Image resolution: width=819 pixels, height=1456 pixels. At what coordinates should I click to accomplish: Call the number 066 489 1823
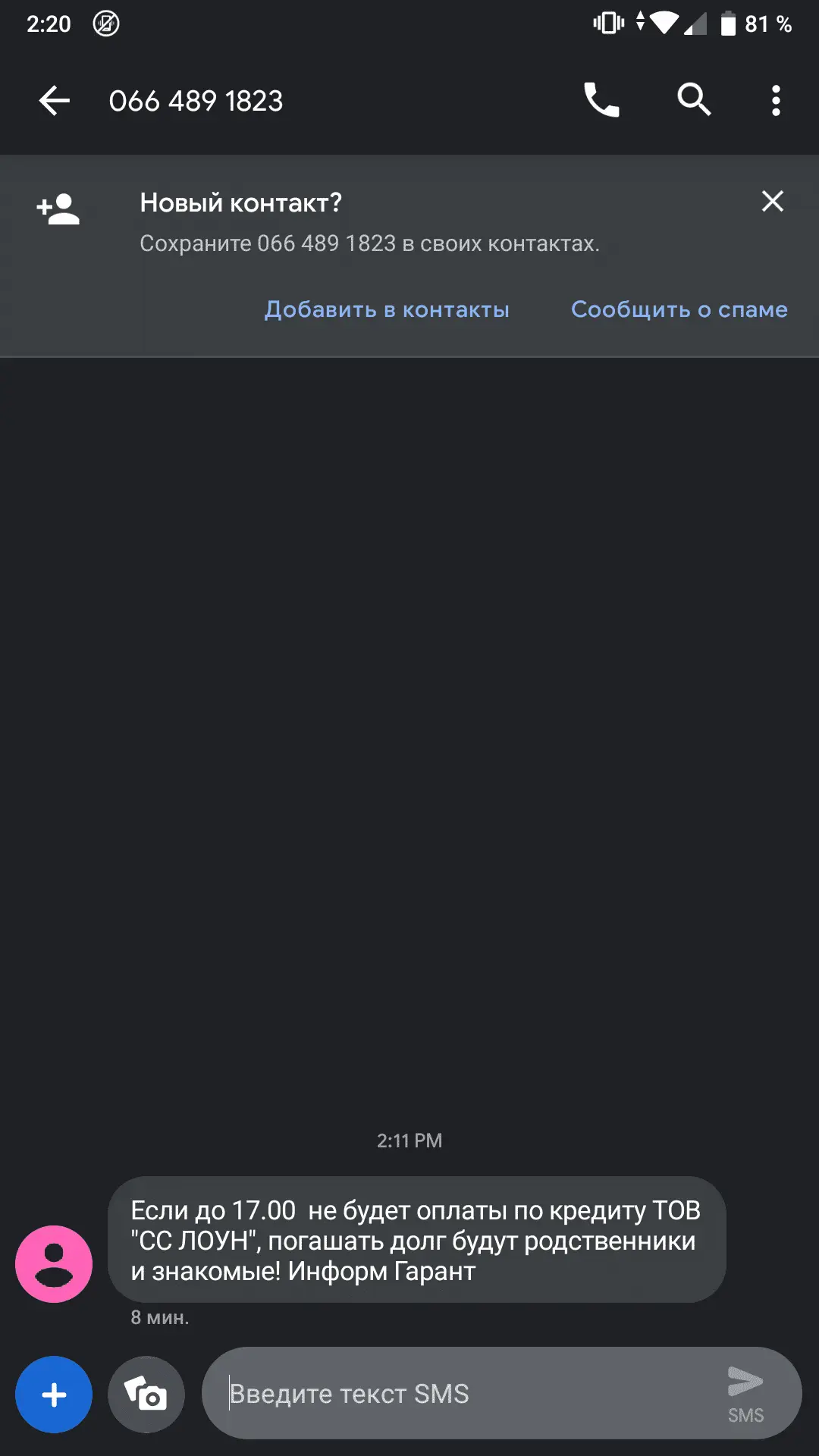pos(601,100)
